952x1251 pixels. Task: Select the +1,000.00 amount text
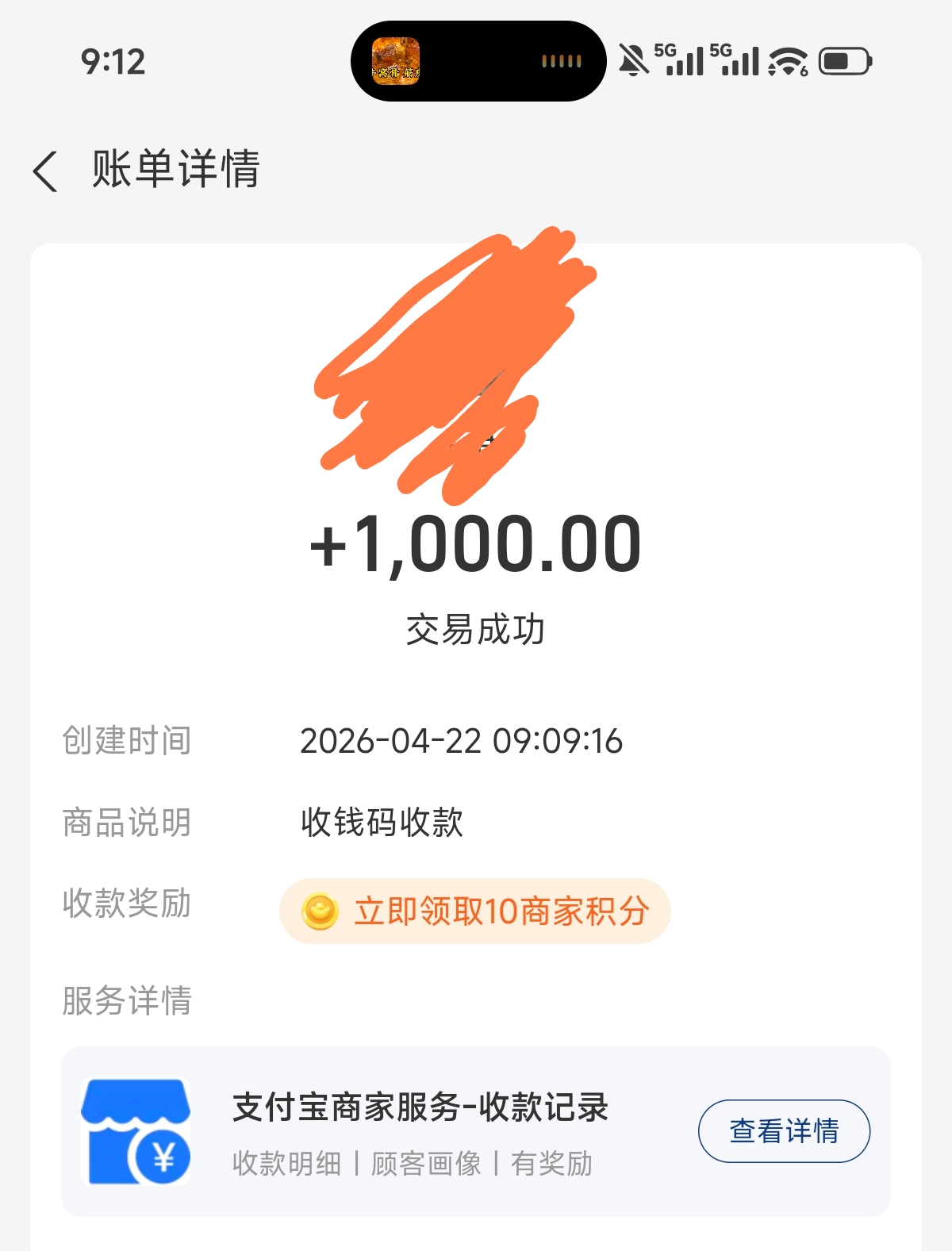(476, 545)
